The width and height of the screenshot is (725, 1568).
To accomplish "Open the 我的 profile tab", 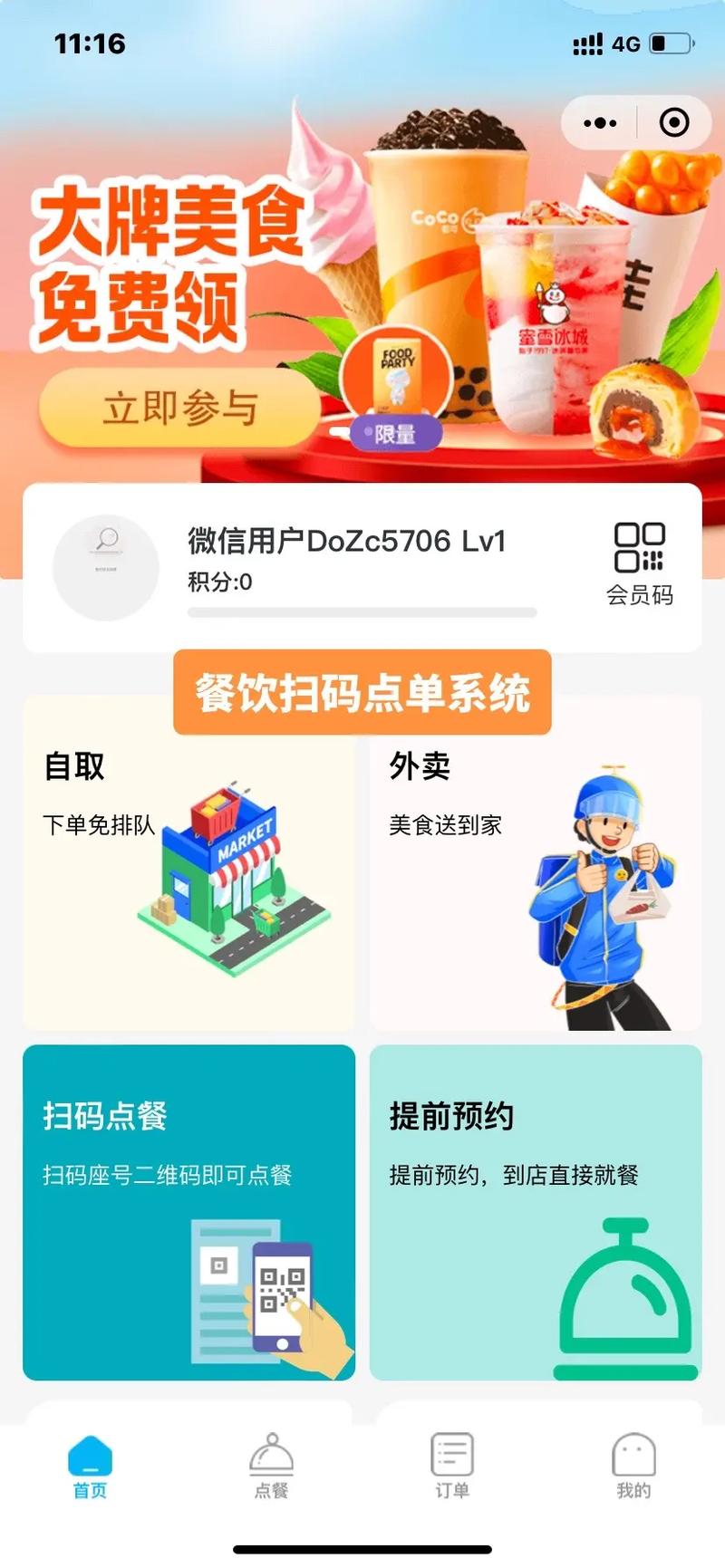I will pos(633,1467).
